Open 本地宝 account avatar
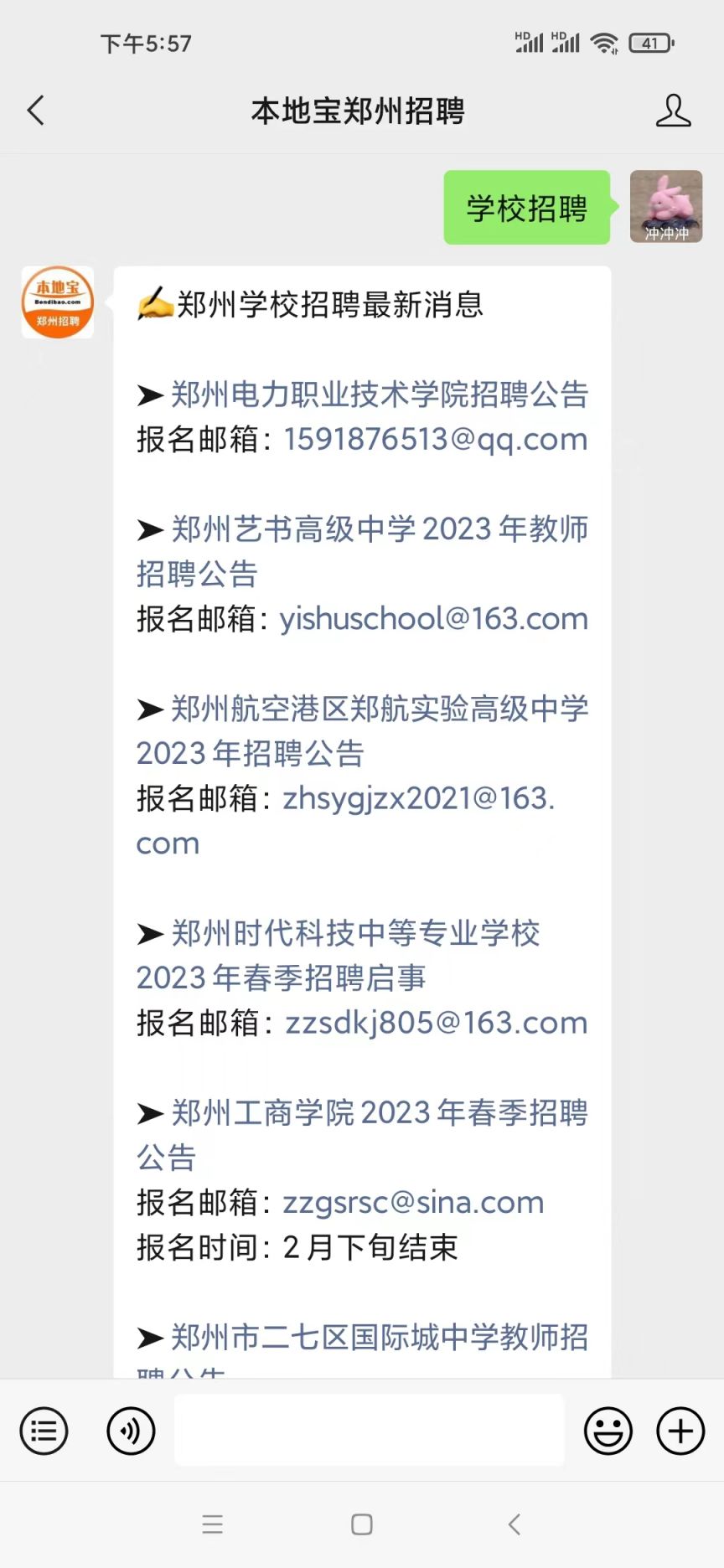 click(x=58, y=302)
